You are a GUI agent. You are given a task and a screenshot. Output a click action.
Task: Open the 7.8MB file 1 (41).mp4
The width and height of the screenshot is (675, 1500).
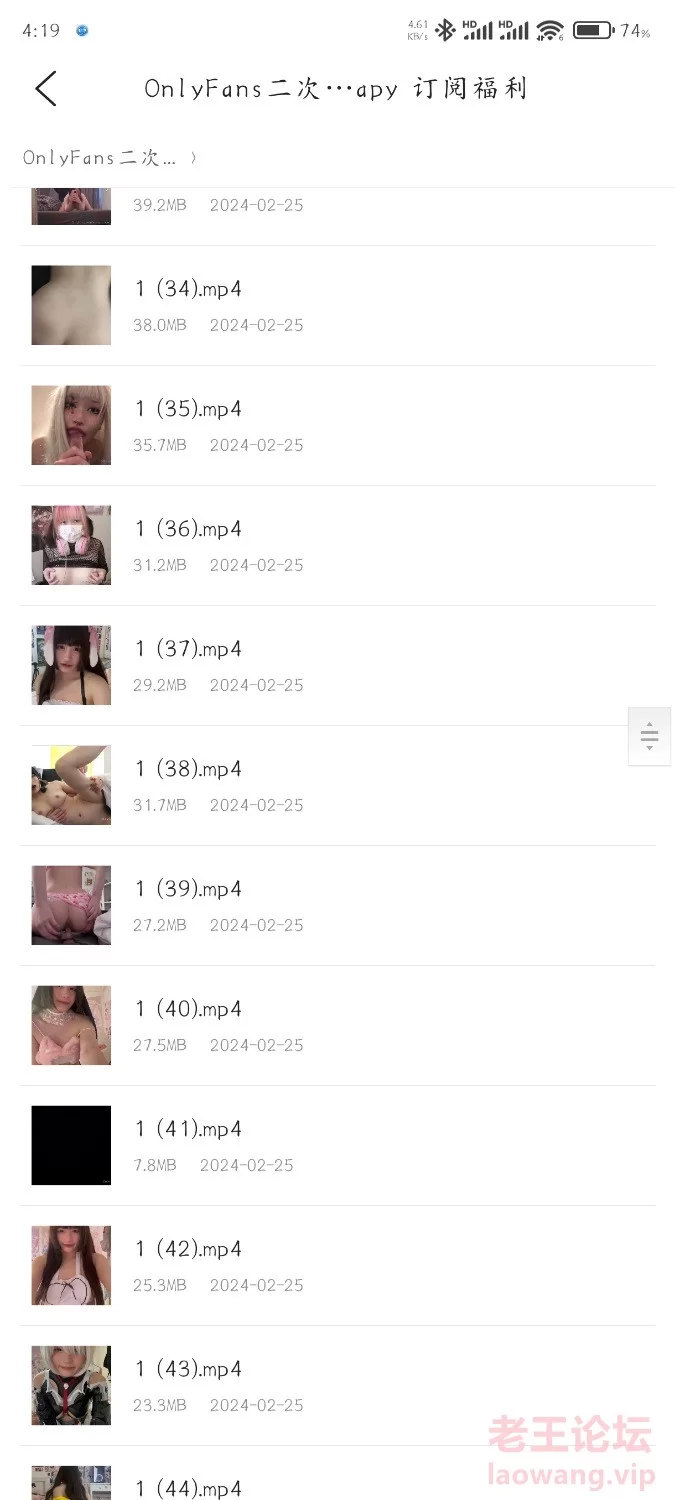click(x=189, y=1129)
